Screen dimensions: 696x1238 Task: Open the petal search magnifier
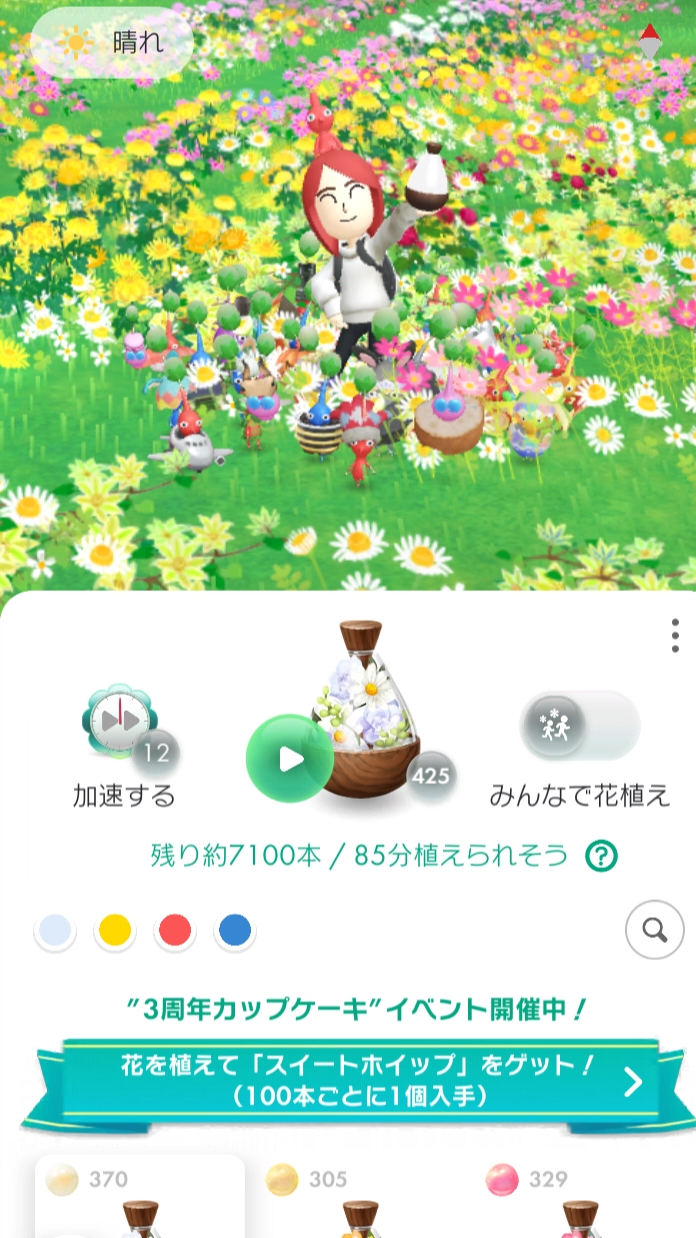[x=655, y=931]
